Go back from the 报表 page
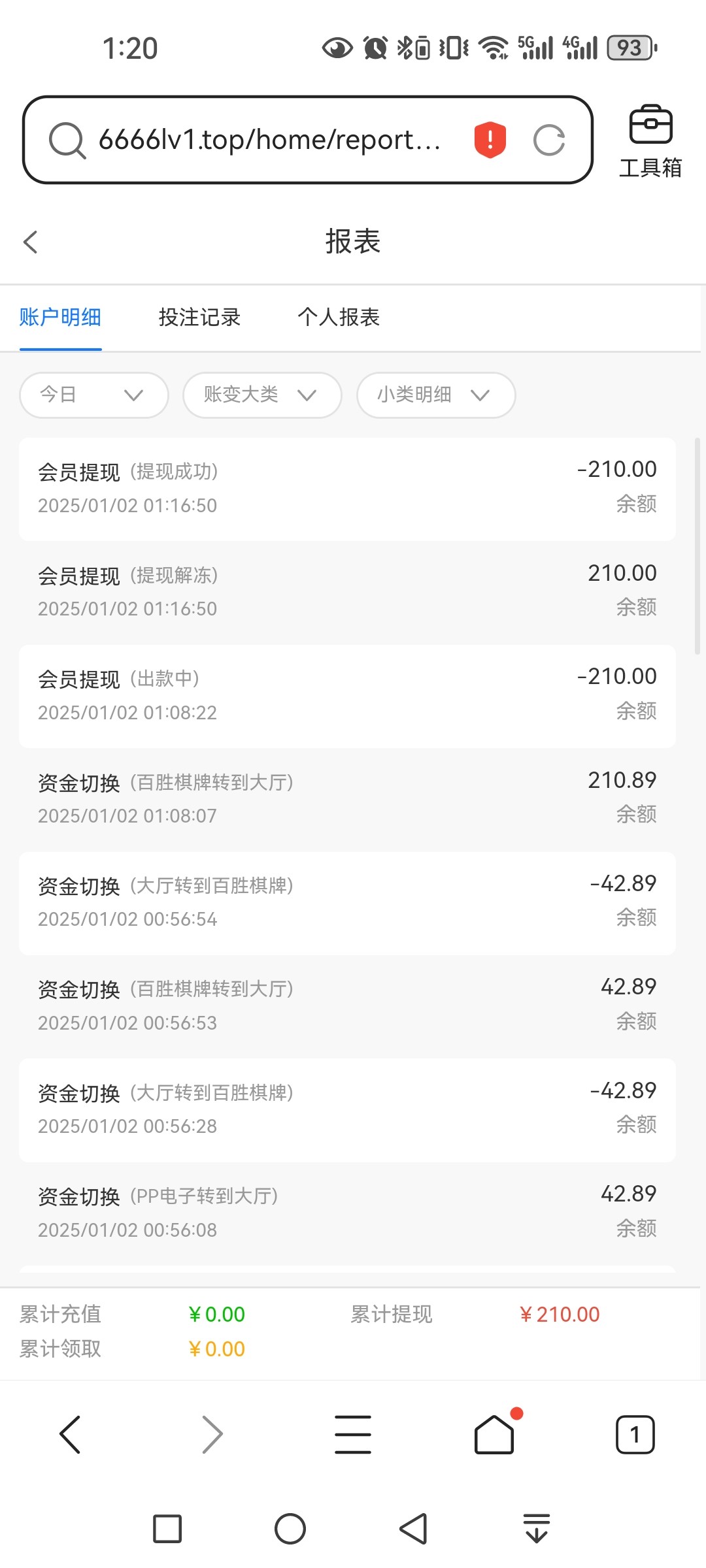Viewport: 706px width, 1568px height. 30,242
